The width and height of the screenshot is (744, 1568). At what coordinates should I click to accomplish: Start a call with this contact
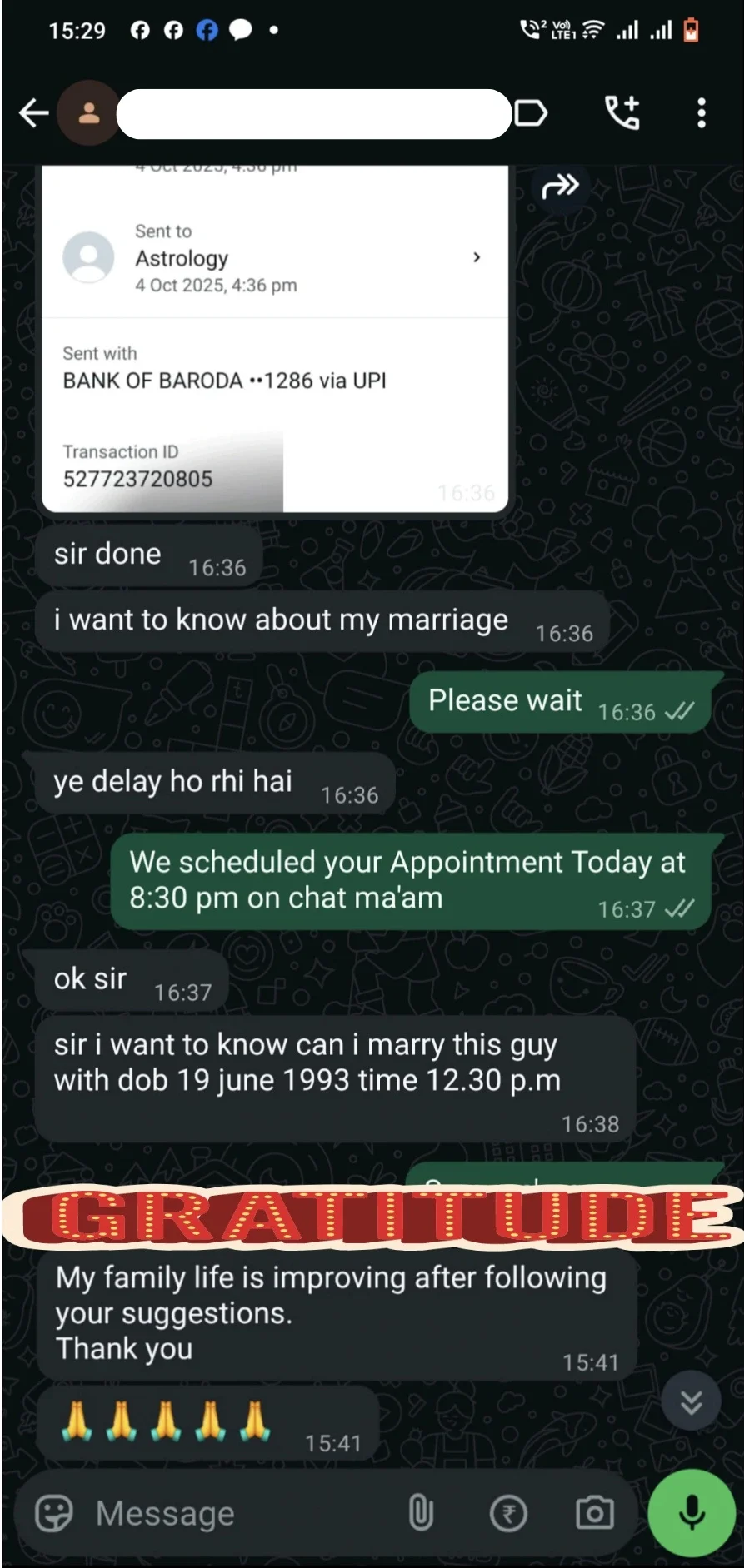[622, 112]
